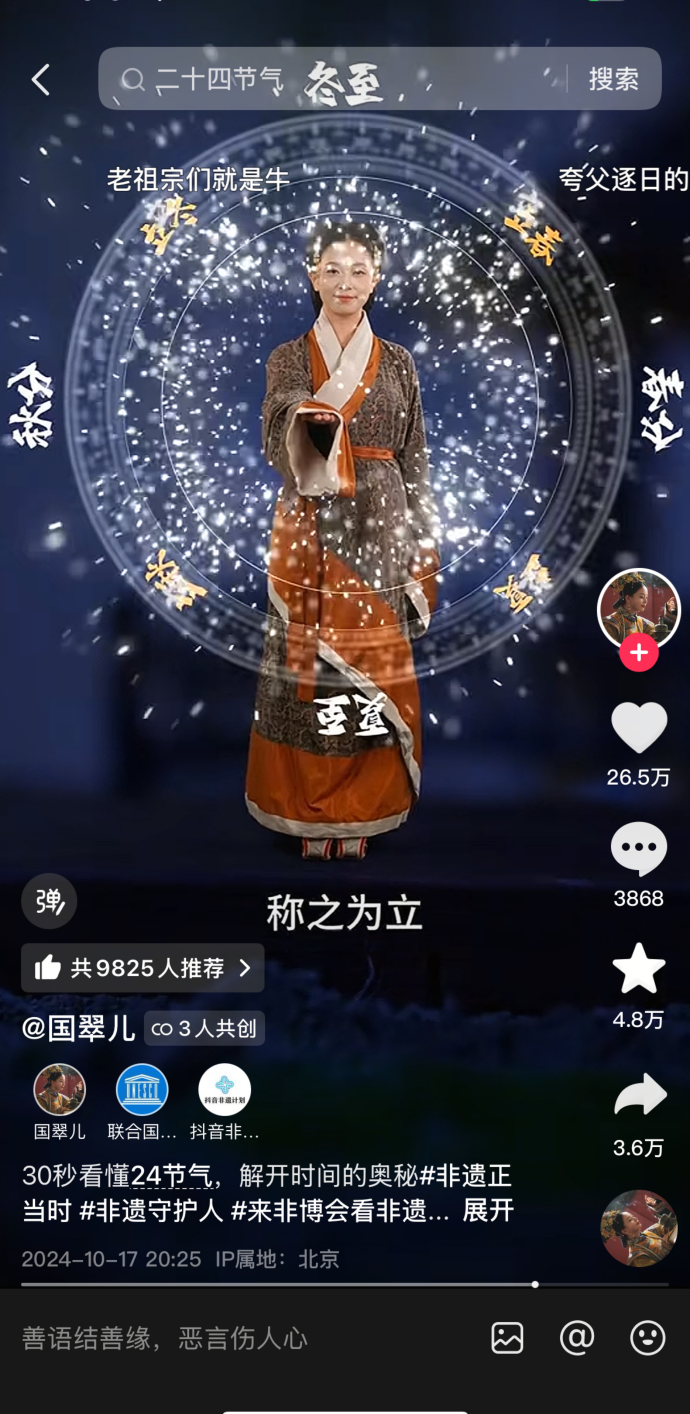View the 3人共创 co-creators list
The image size is (690, 1414).
(204, 1028)
